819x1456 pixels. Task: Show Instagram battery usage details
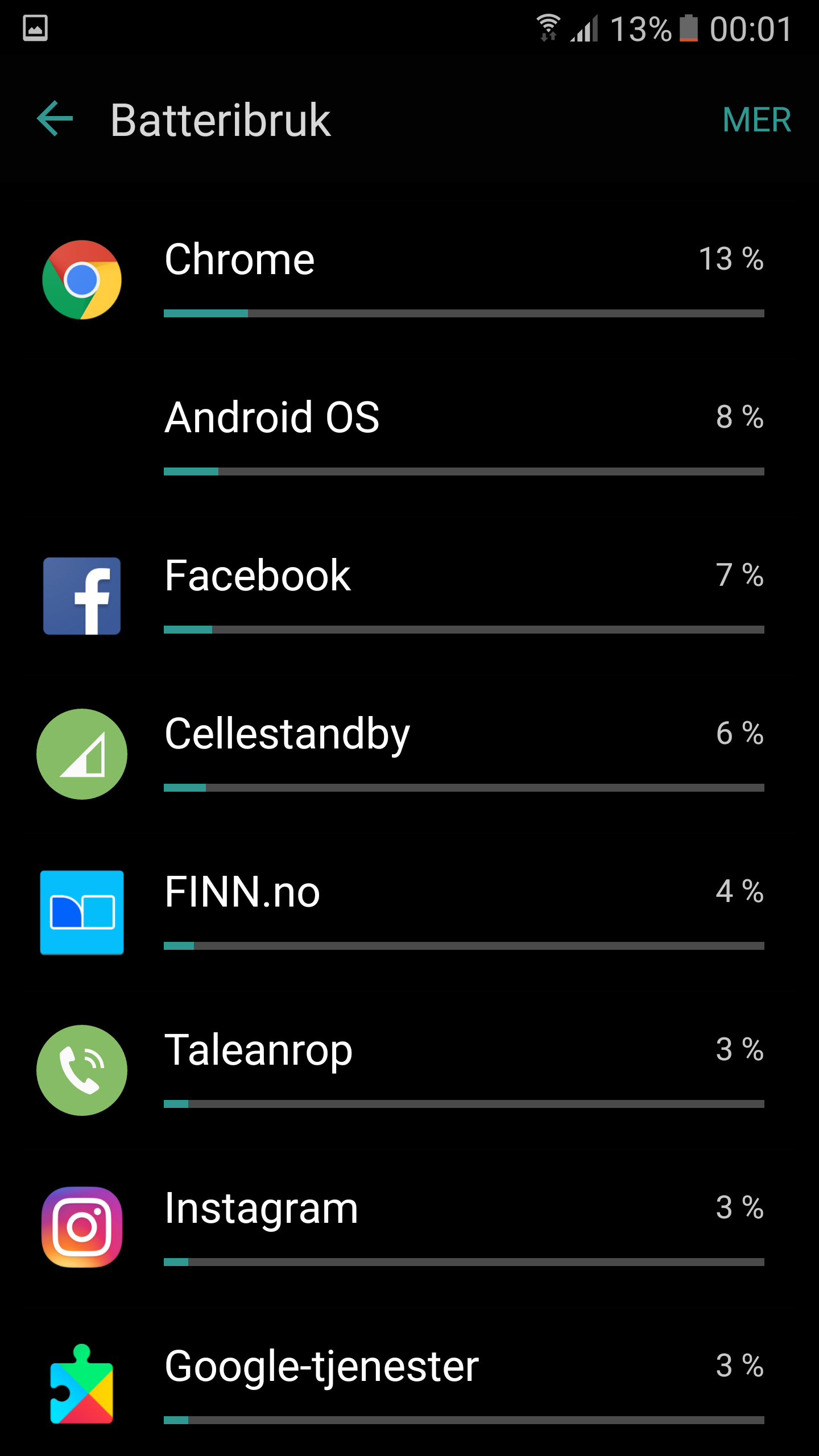tap(409, 1228)
